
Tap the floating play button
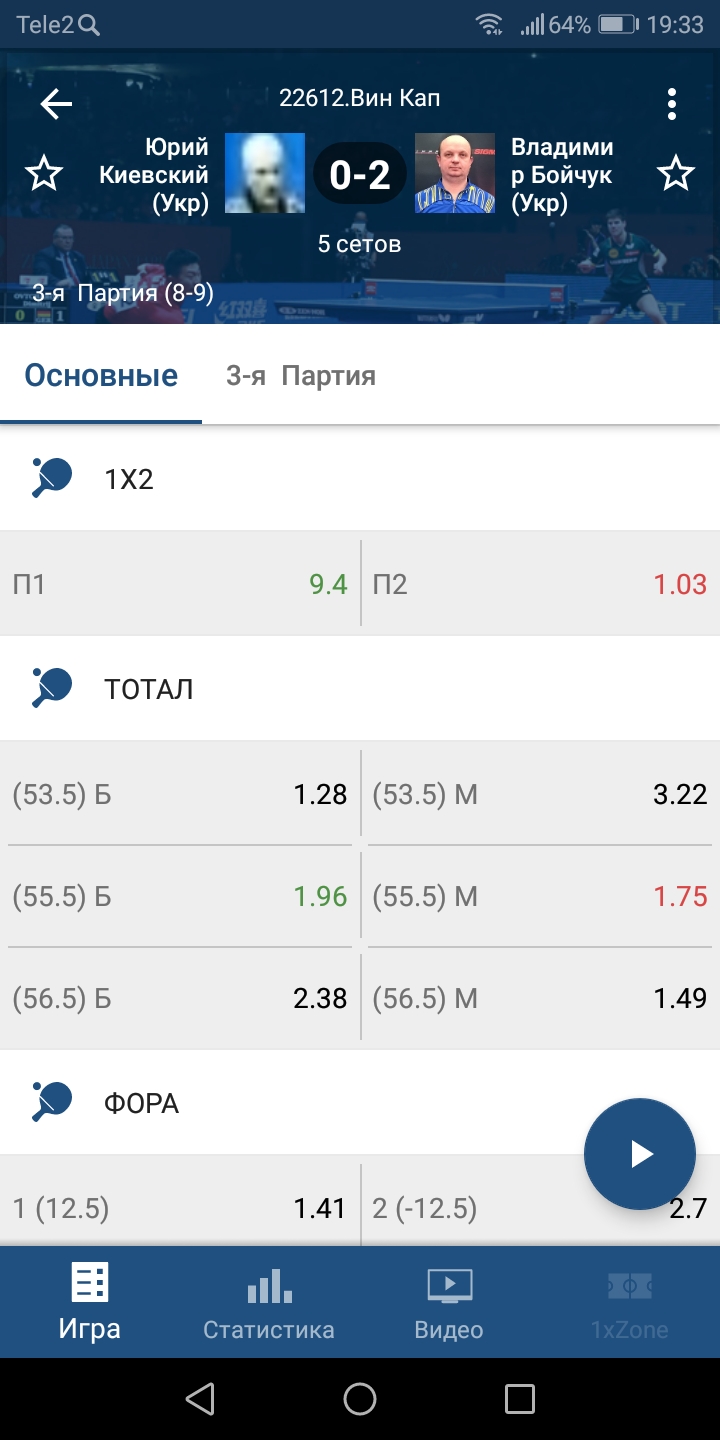pos(640,1154)
